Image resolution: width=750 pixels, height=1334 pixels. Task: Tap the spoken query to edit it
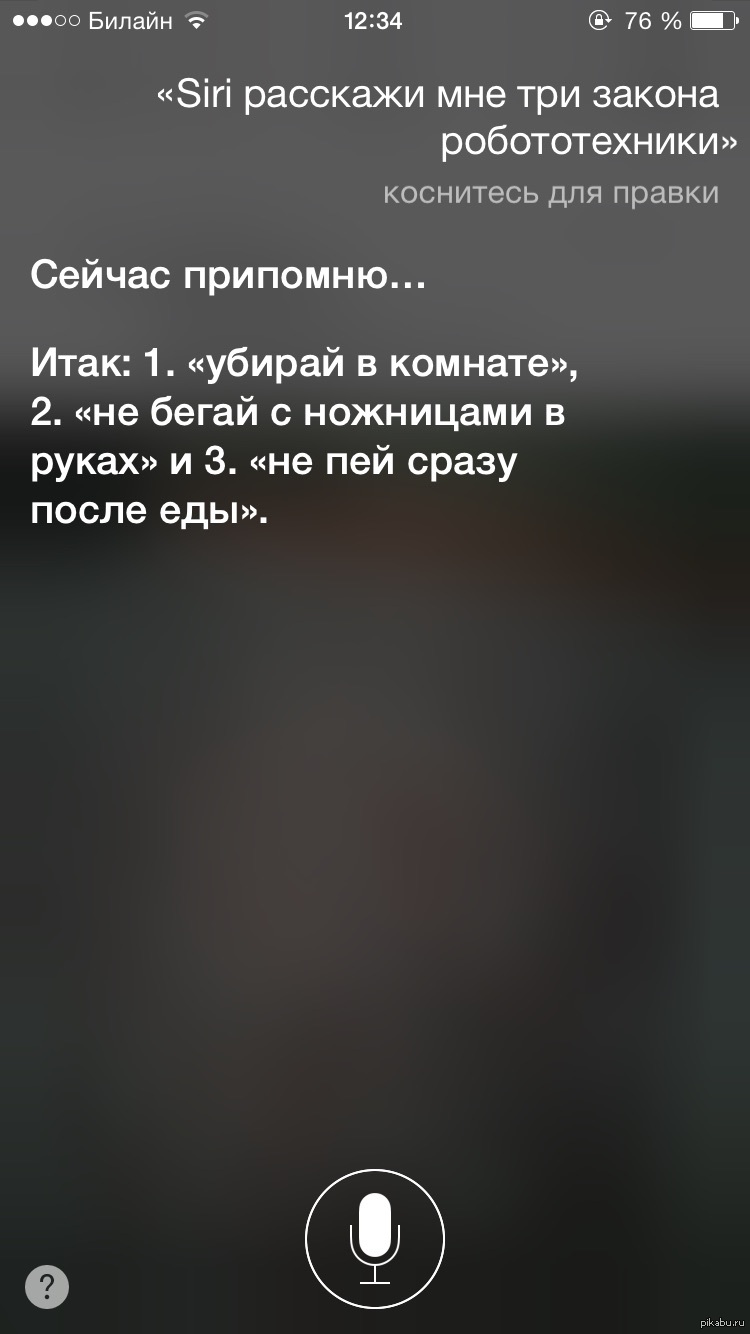pyautogui.click(x=500, y=120)
